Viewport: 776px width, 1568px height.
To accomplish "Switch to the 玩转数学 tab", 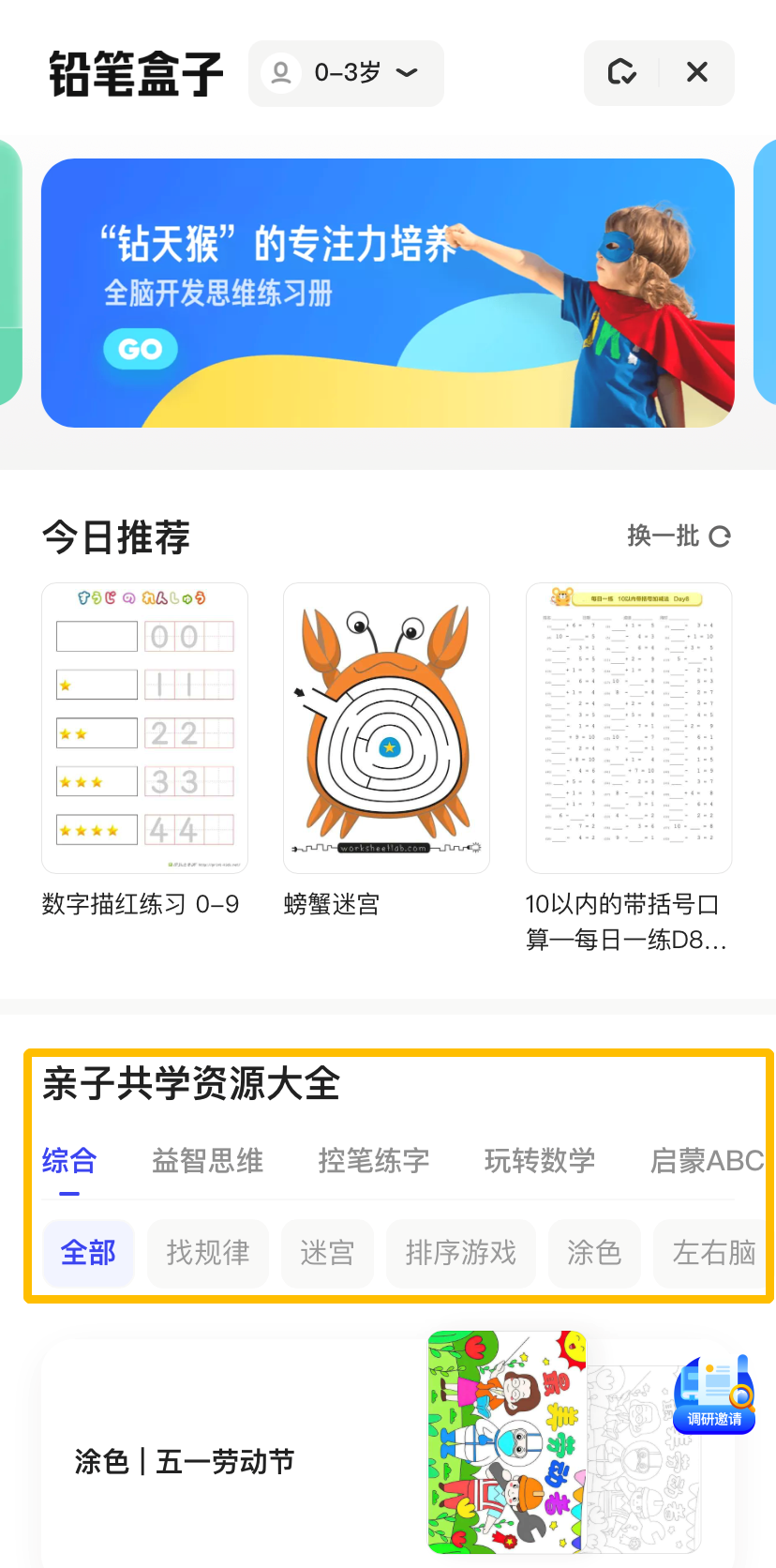I will pyautogui.click(x=539, y=1161).
